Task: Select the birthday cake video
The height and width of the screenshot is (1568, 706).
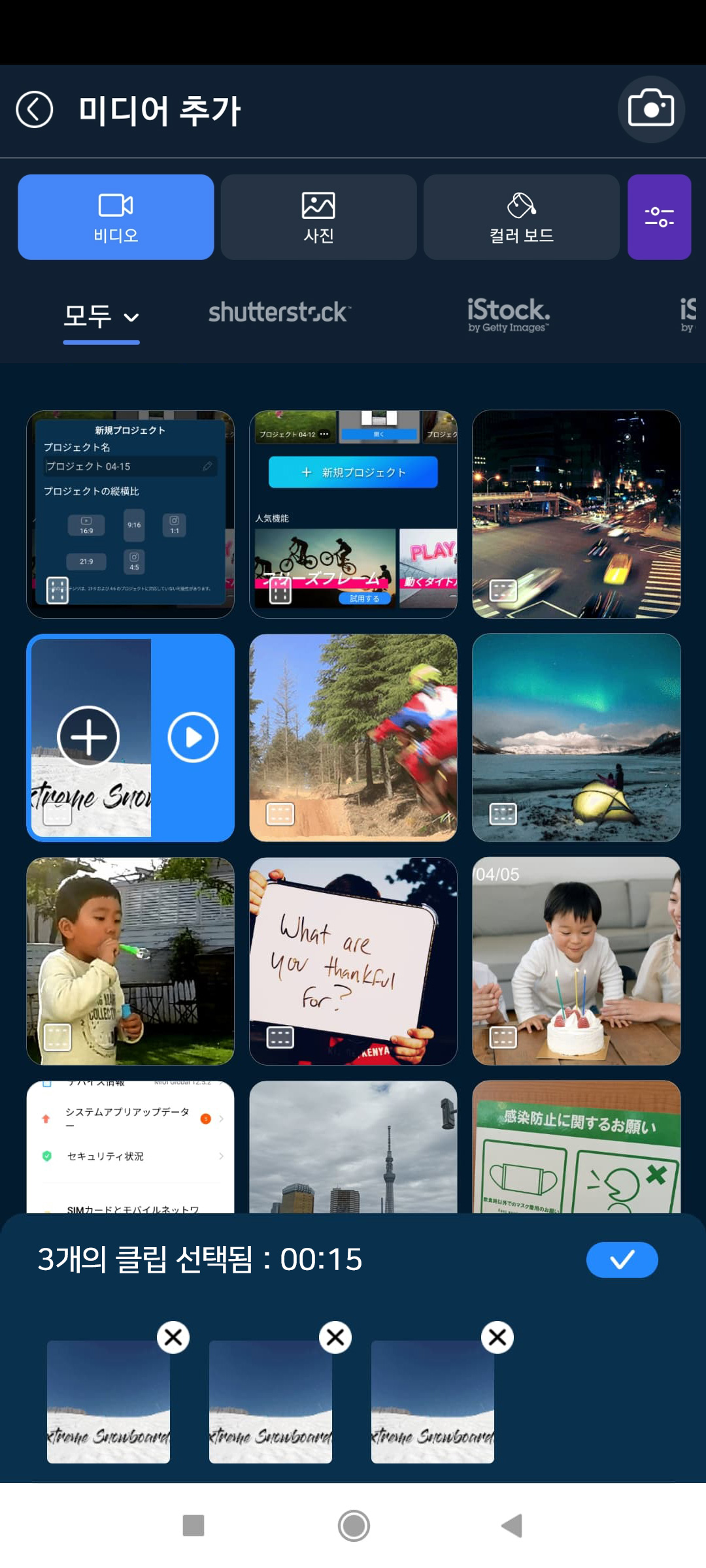Action: (576, 961)
